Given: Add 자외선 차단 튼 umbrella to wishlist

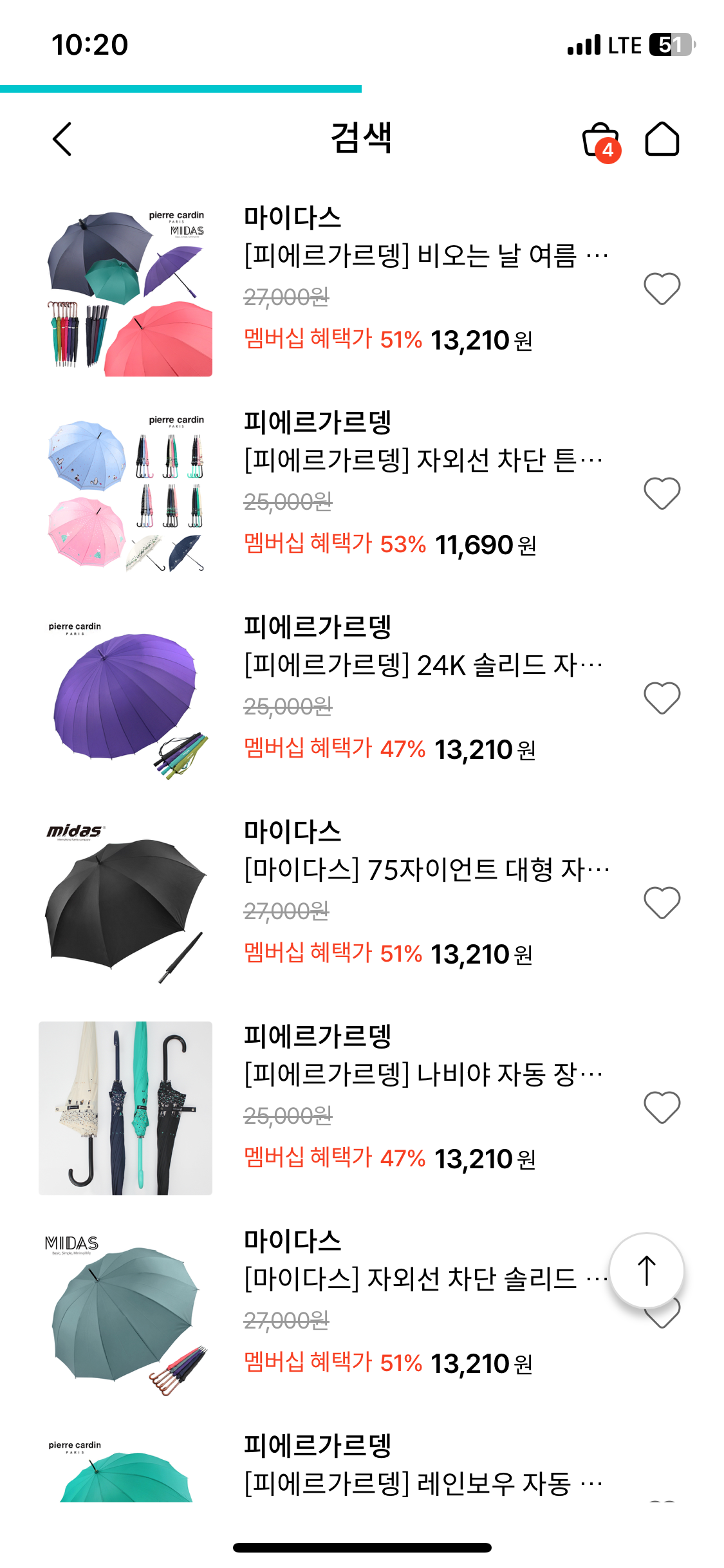Looking at the screenshot, I should (x=662, y=493).
